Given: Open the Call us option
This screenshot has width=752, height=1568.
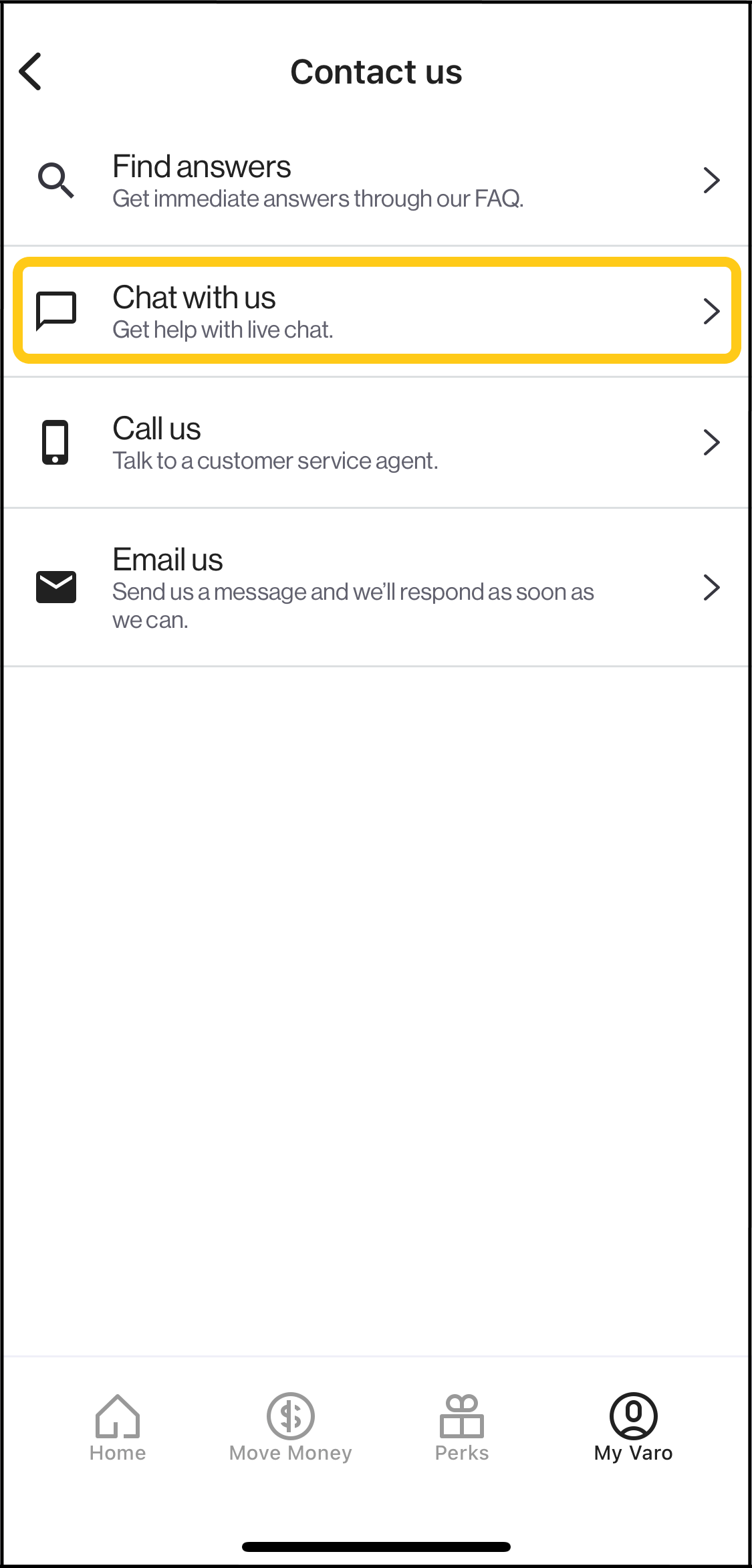Looking at the screenshot, I should pos(376,443).
